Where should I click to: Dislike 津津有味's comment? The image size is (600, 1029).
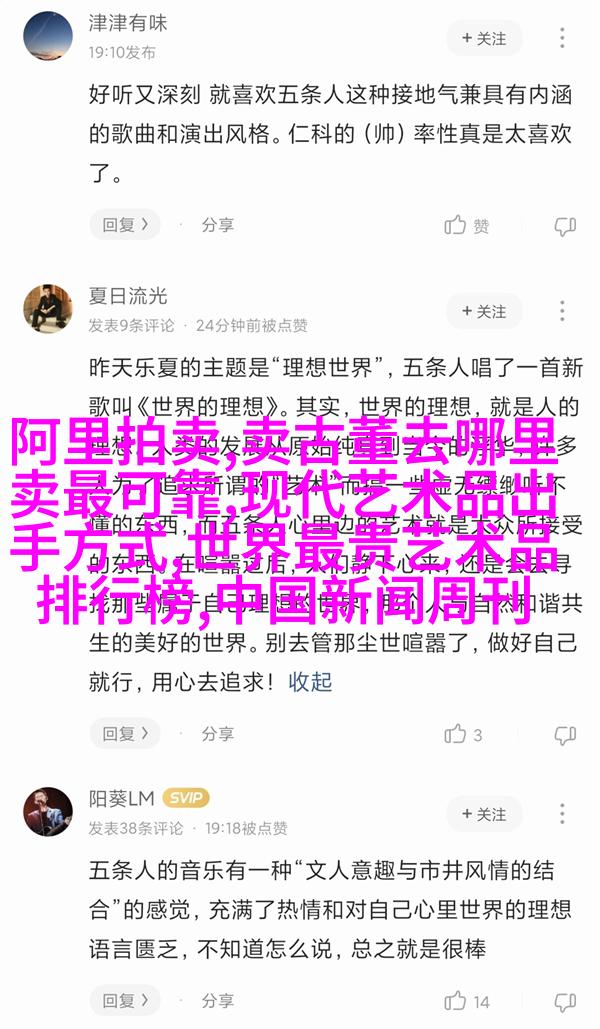[x=565, y=226]
